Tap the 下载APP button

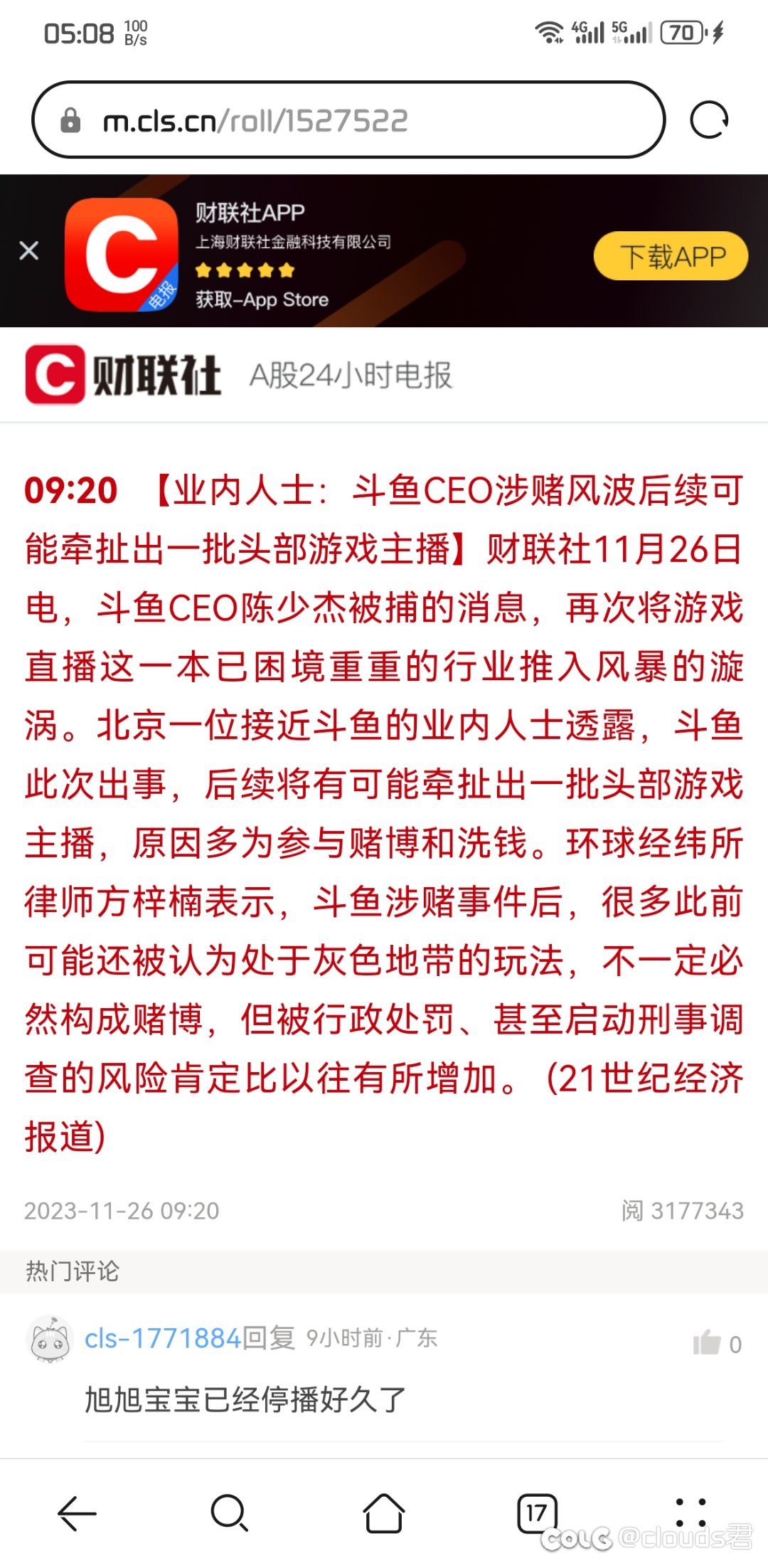pyautogui.click(x=671, y=256)
